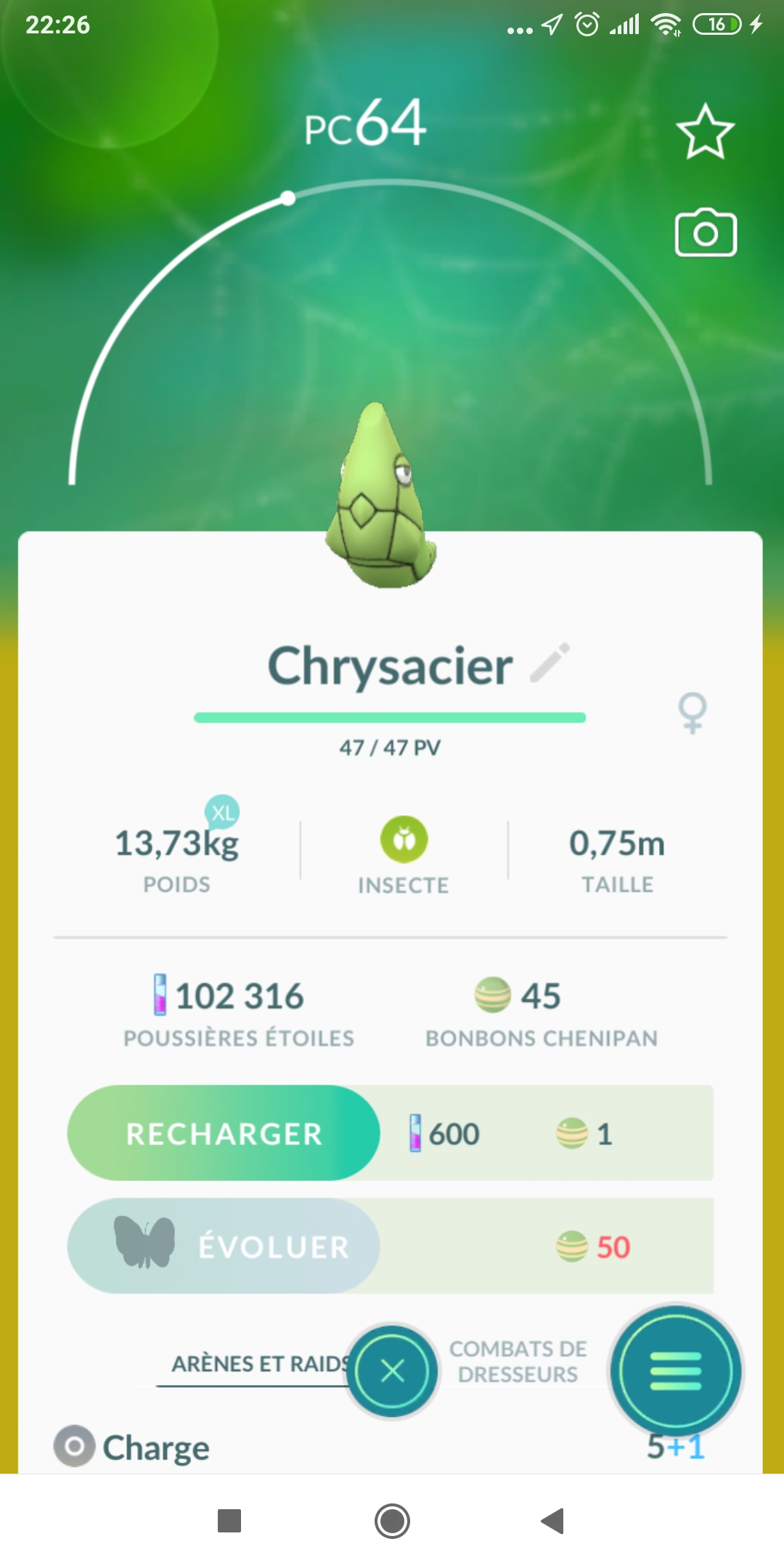Go back using the system back button
784x1568 pixels.
pos(553,1520)
